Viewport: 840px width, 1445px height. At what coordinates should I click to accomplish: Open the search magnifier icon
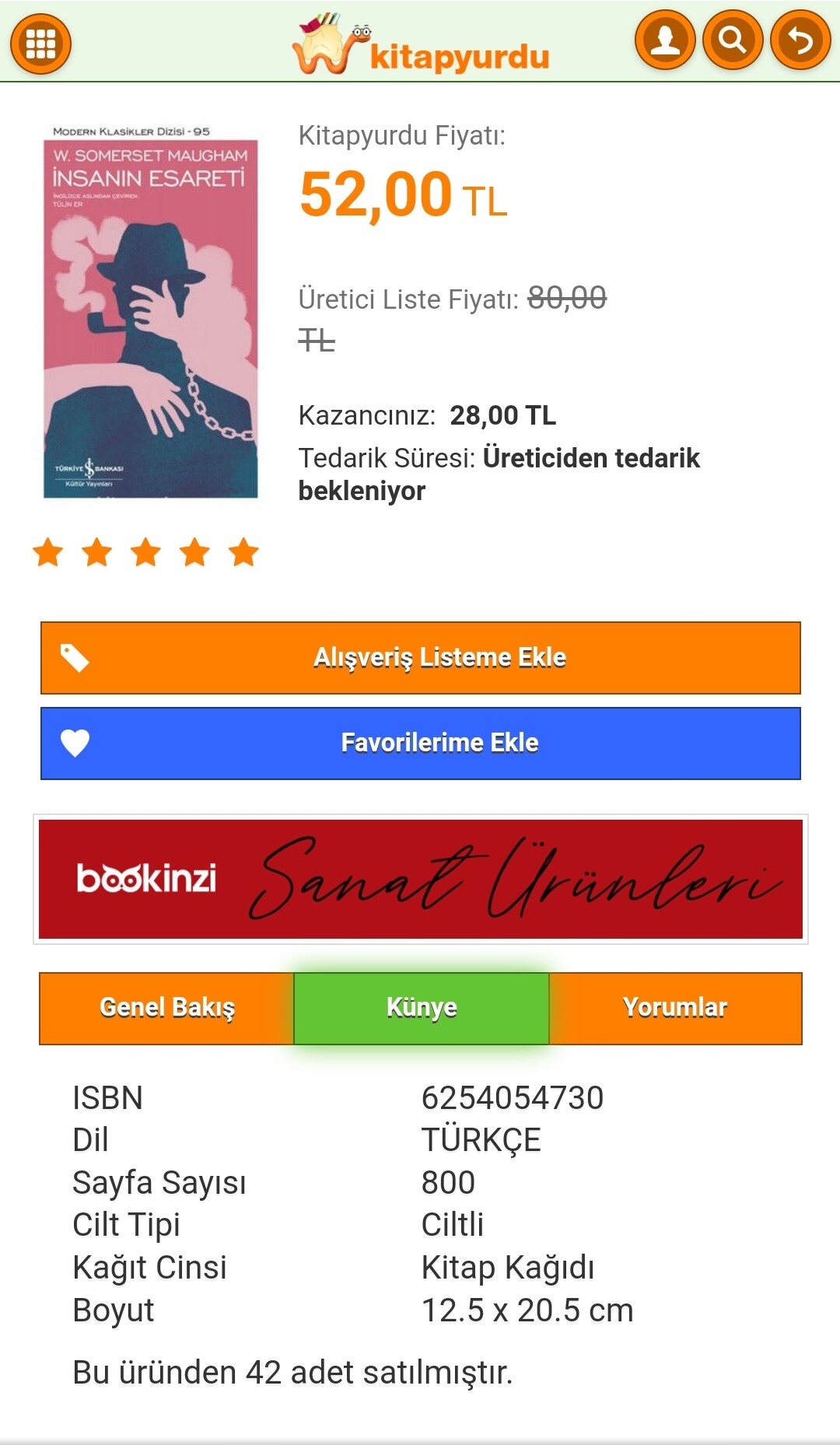(x=733, y=40)
